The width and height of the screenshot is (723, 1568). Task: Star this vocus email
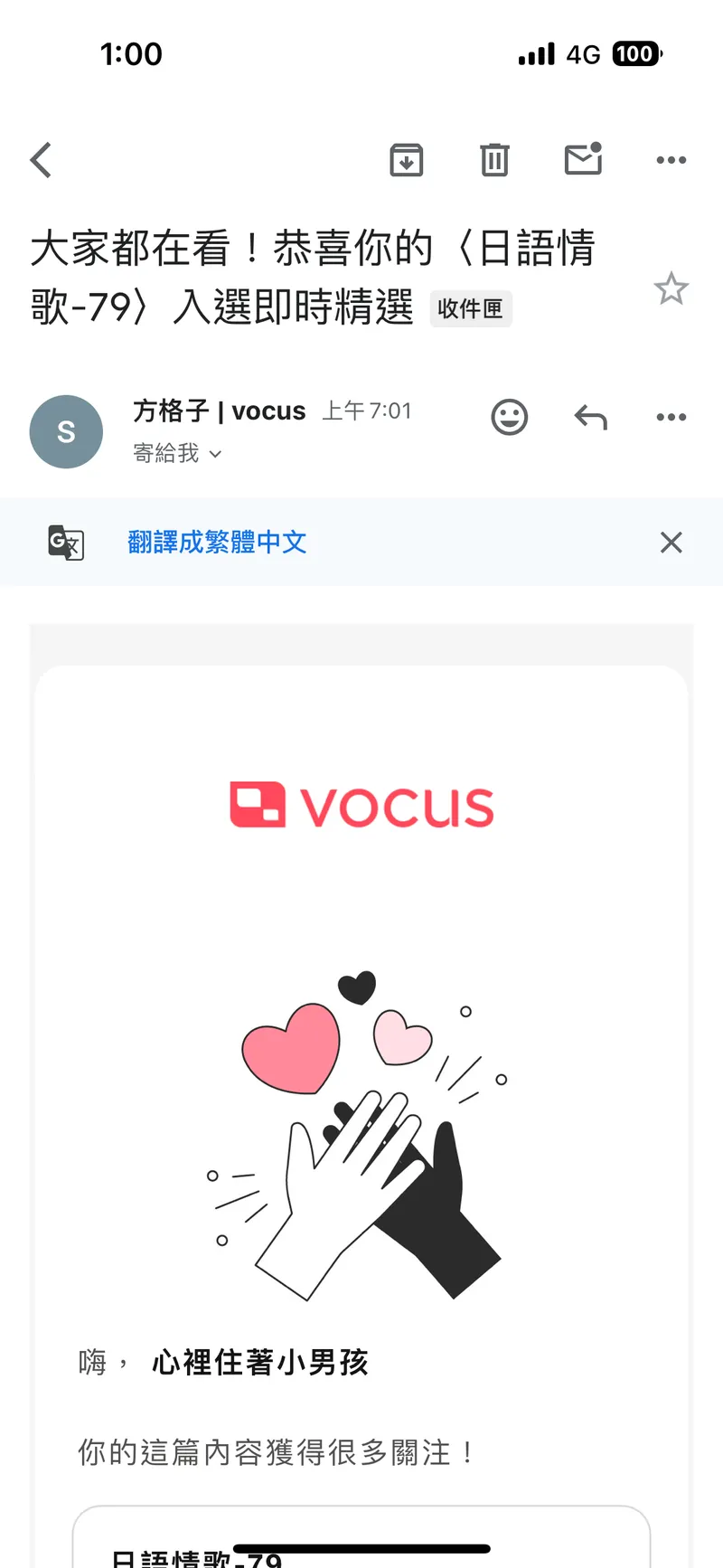[x=671, y=289]
